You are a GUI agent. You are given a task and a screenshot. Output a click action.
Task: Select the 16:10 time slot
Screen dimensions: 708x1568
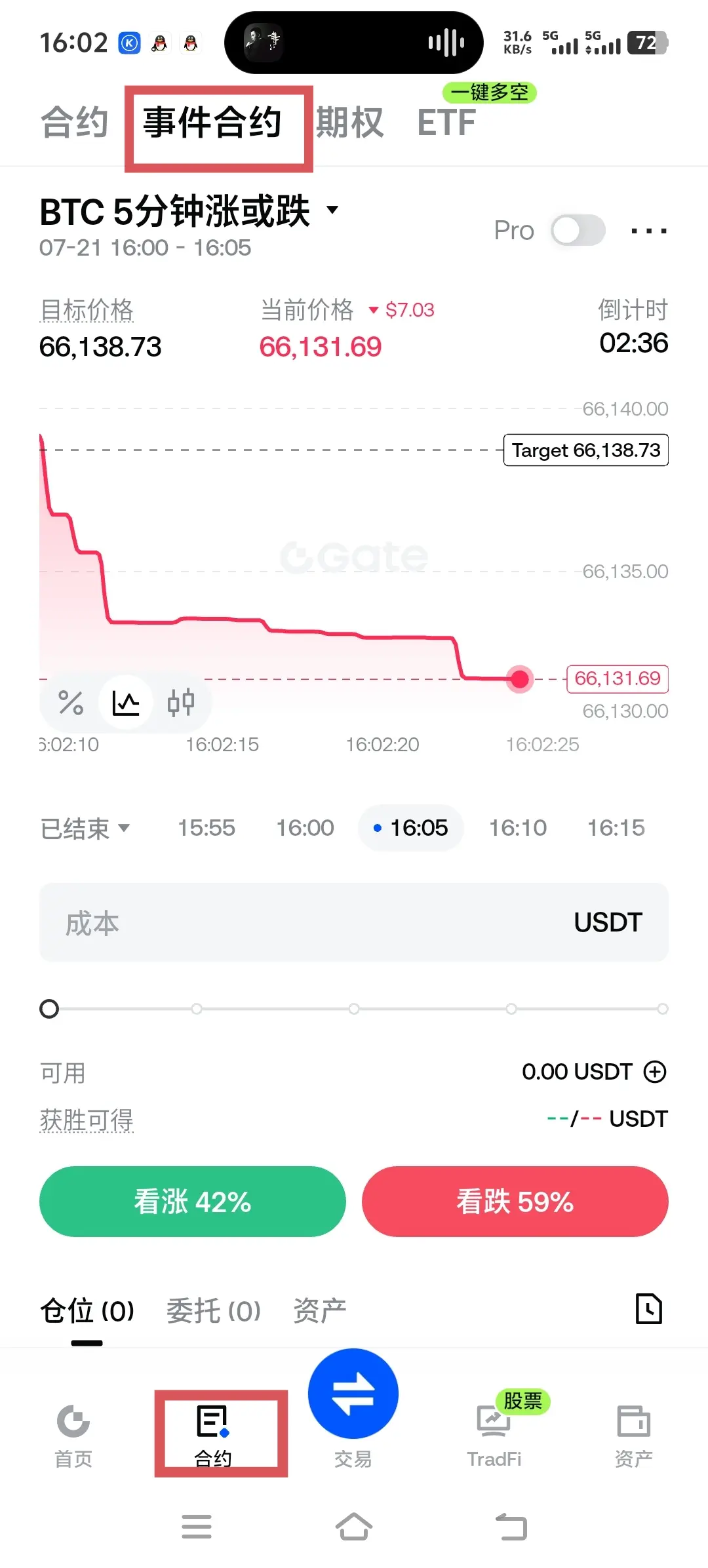click(x=518, y=828)
